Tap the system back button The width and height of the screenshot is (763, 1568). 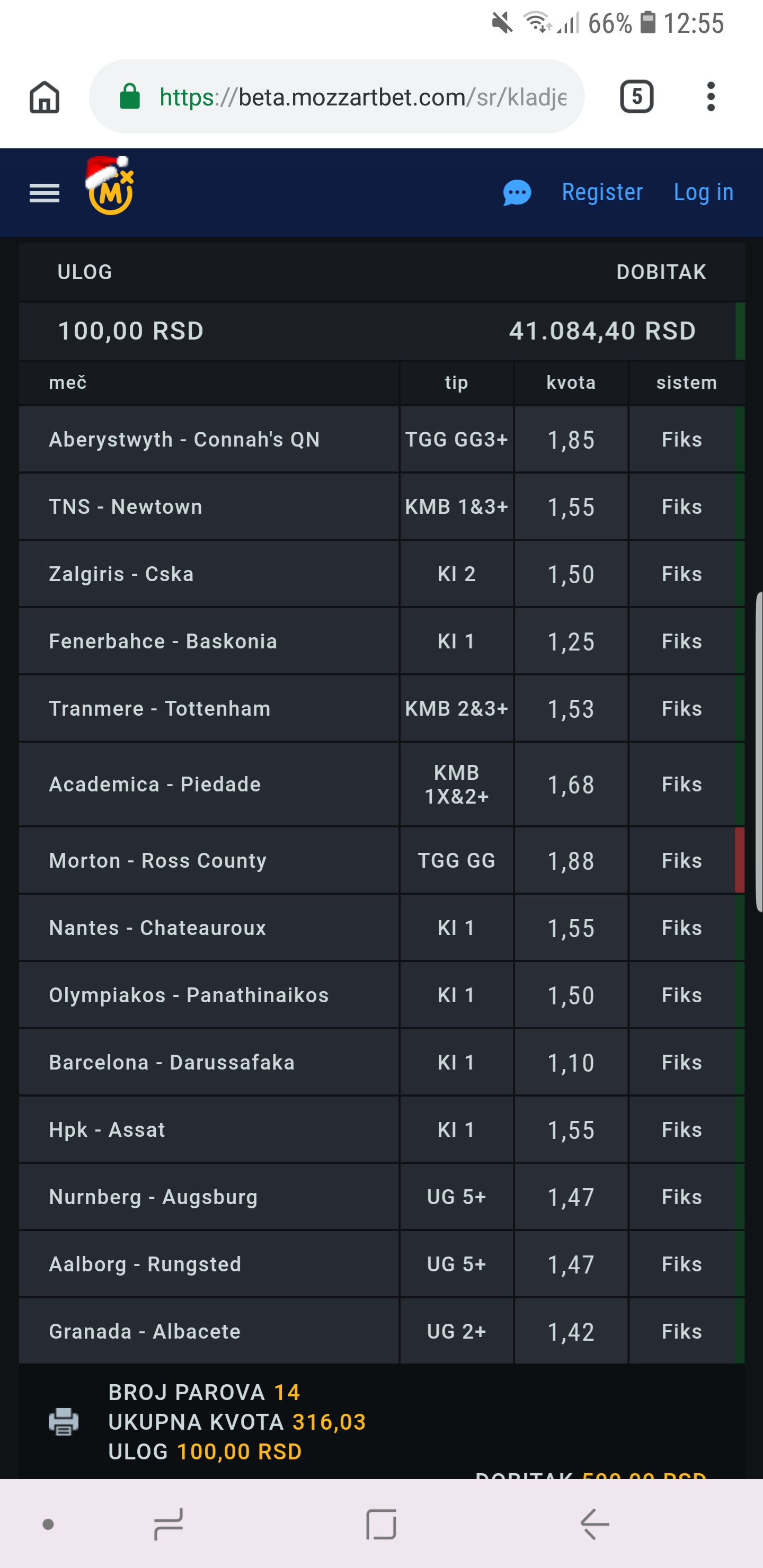(x=595, y=1524)
